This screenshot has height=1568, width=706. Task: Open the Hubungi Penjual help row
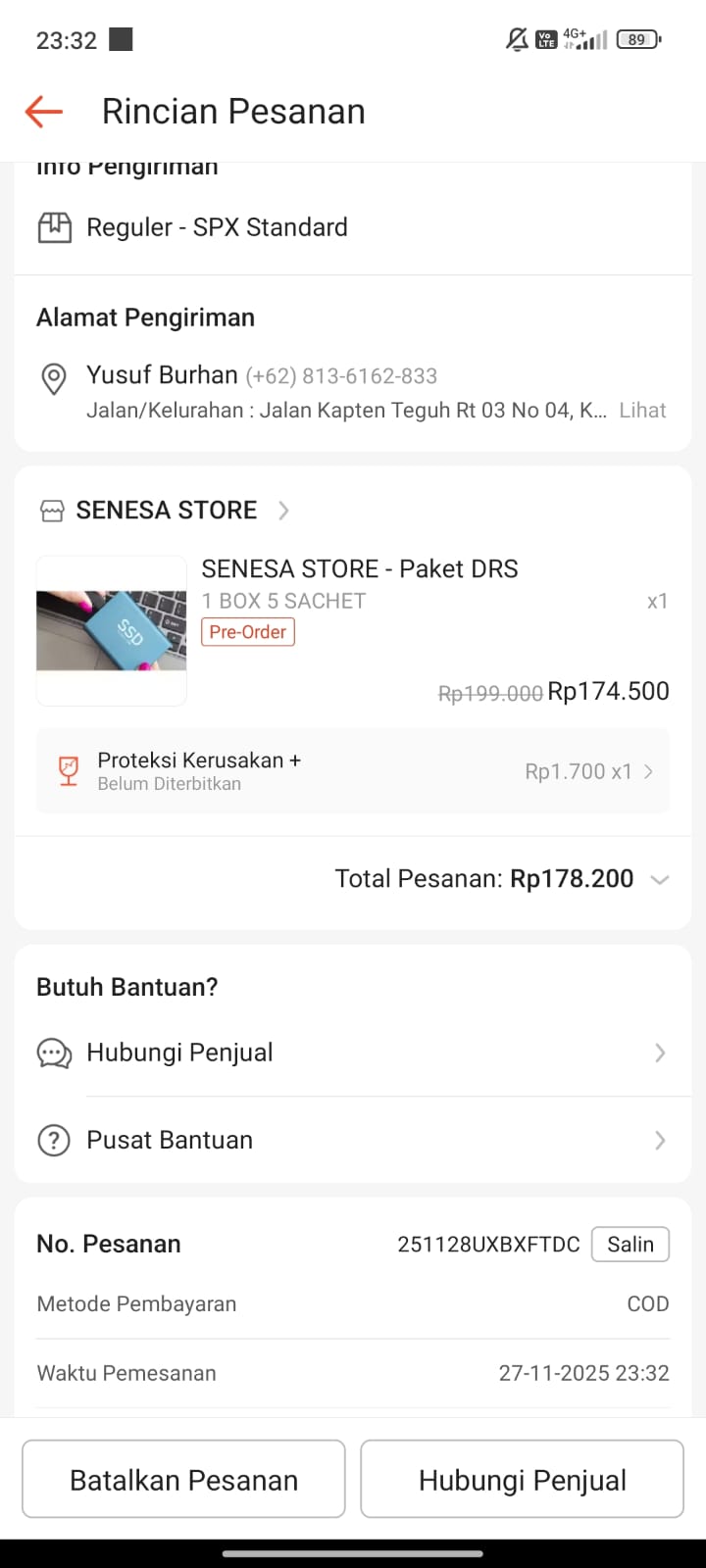pos(353,1053)
